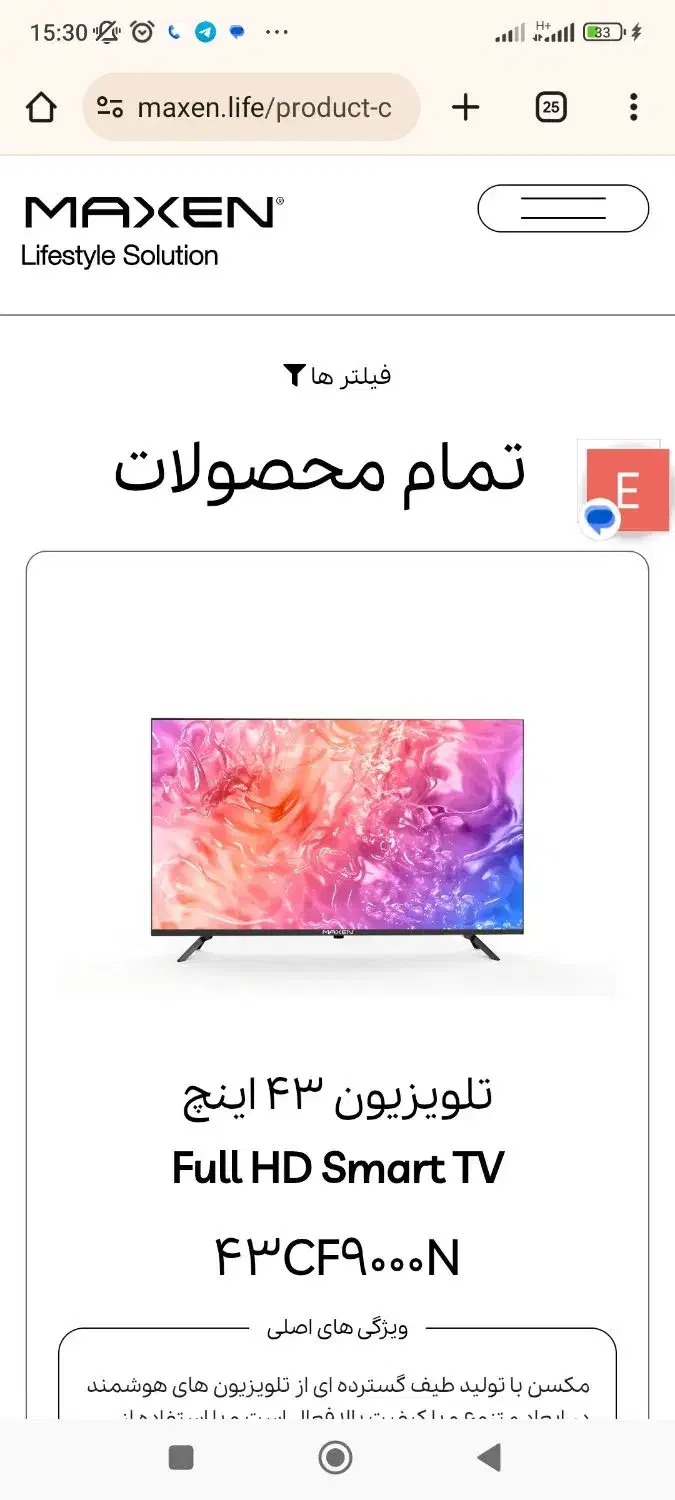Open the browser overflow menu

[x=633, y=107]
